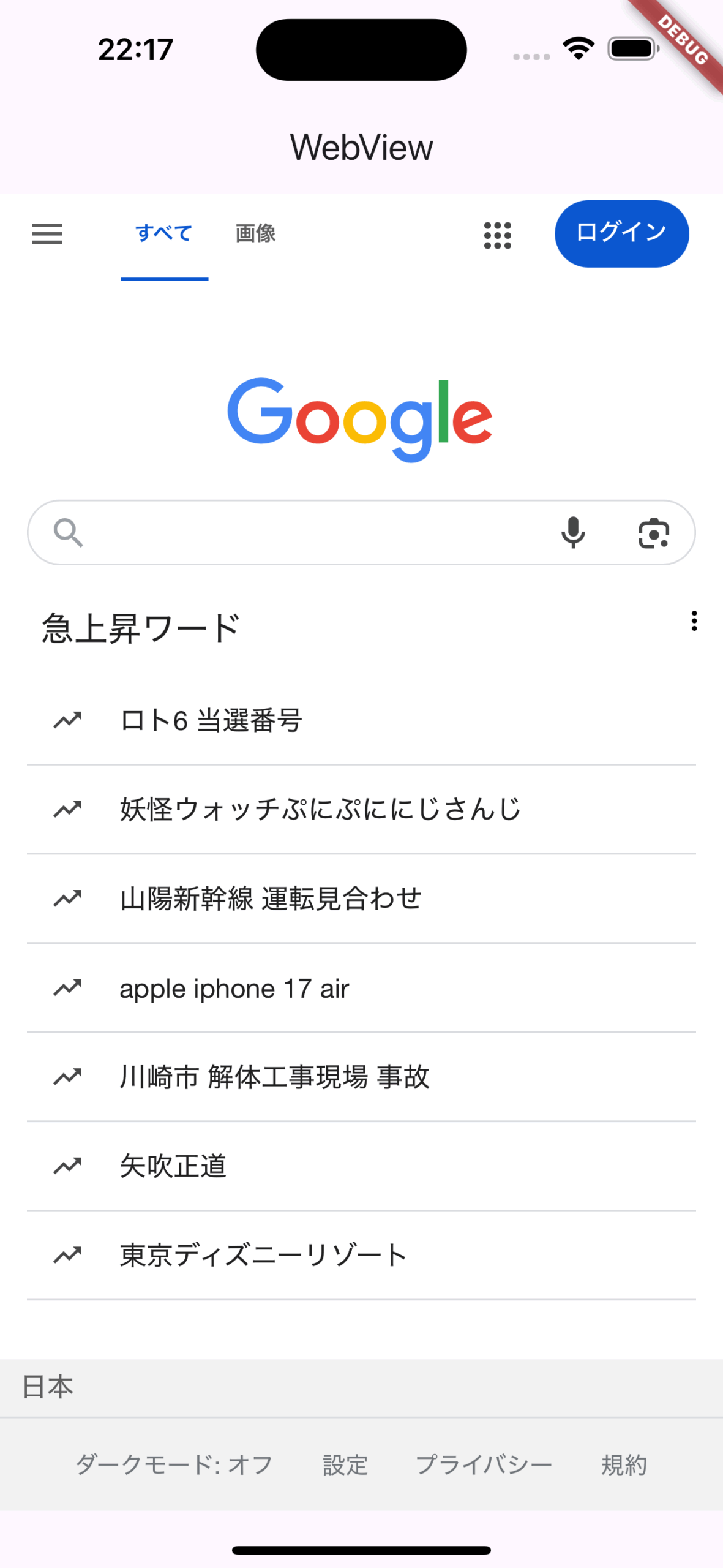The height and width of the screenshot is (1568, 723).
Task: Open the プライバシー link
Action: pyautogui.click(x=484, y=1464)
